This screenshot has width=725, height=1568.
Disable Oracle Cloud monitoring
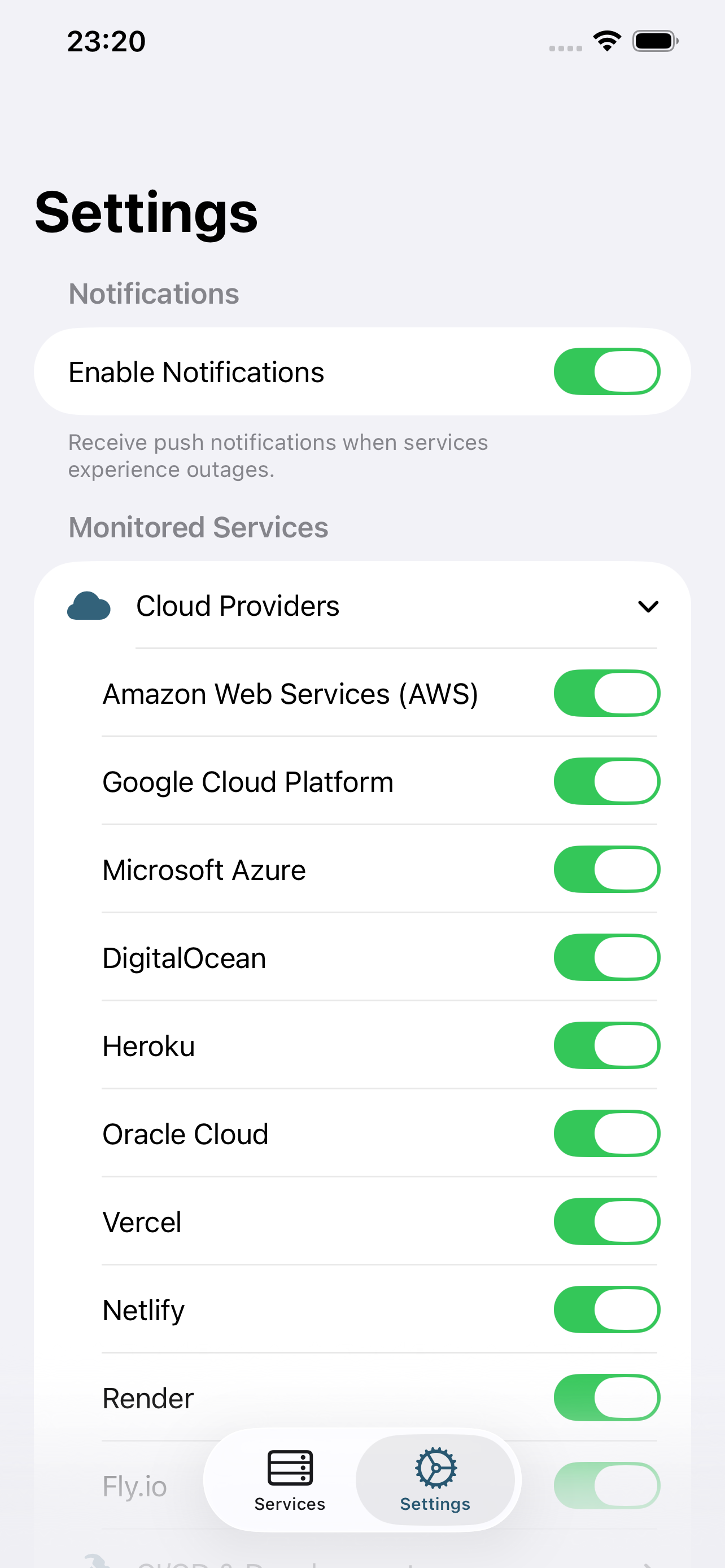(606, 1133)
